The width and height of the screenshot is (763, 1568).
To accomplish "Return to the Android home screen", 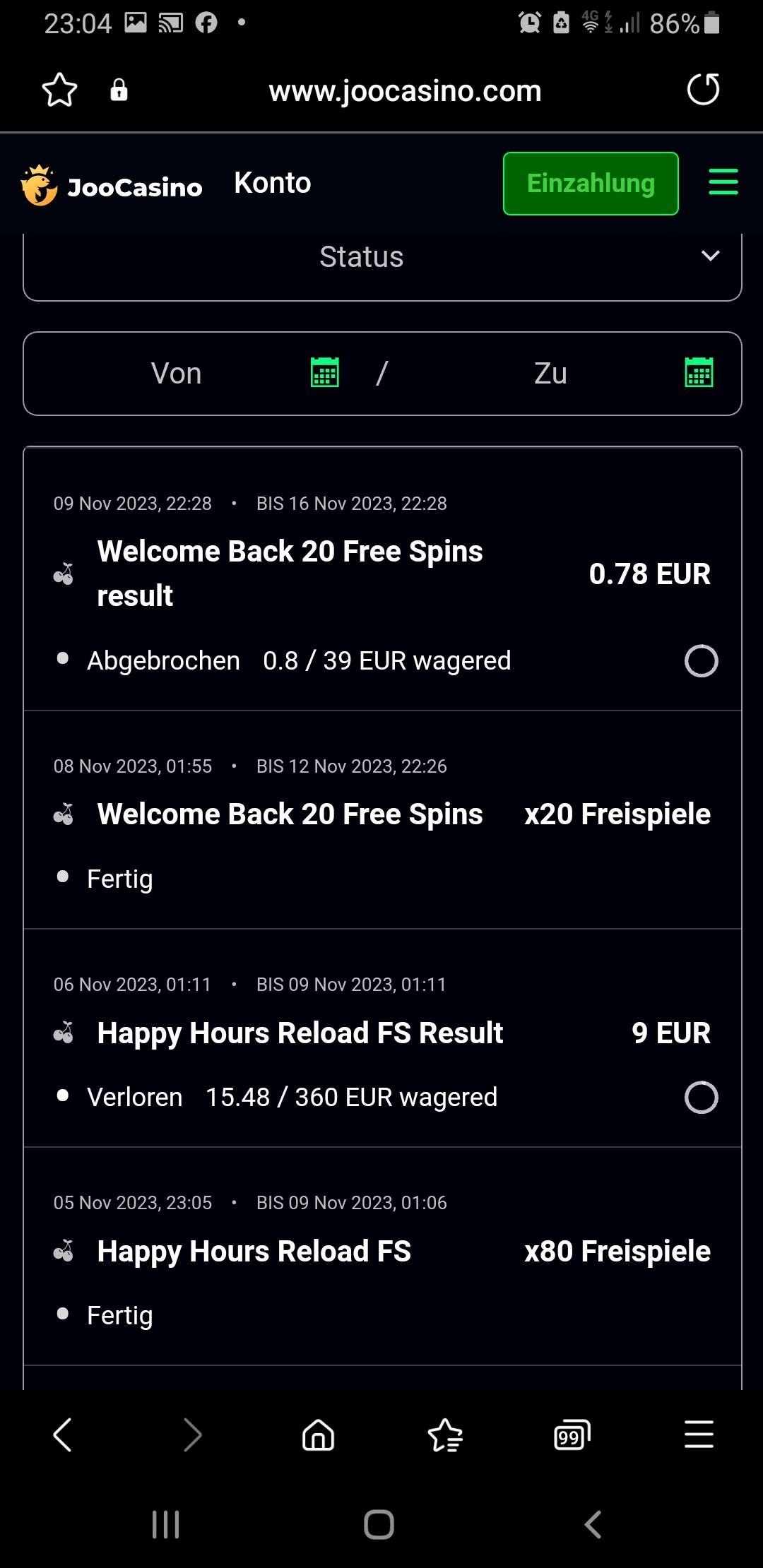I will [x=379, y=1524].
